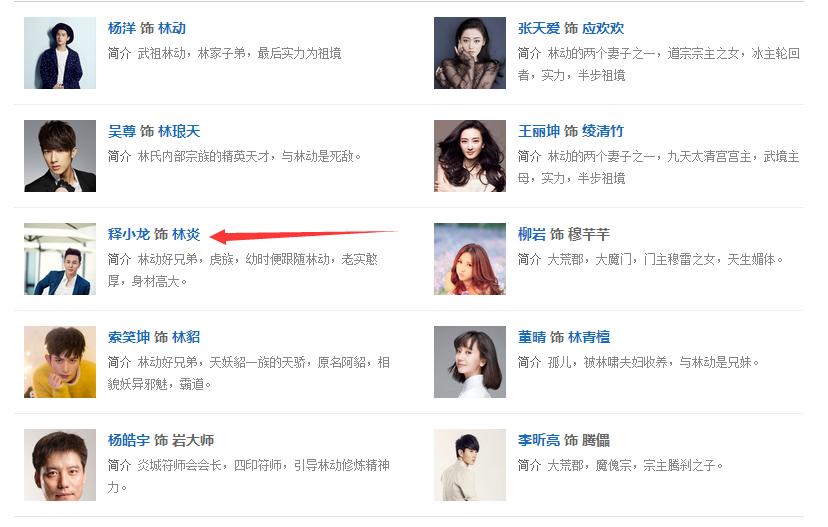Open character link 林貂
The width and height of the screenshot is (828, 527).
(186, 338)
